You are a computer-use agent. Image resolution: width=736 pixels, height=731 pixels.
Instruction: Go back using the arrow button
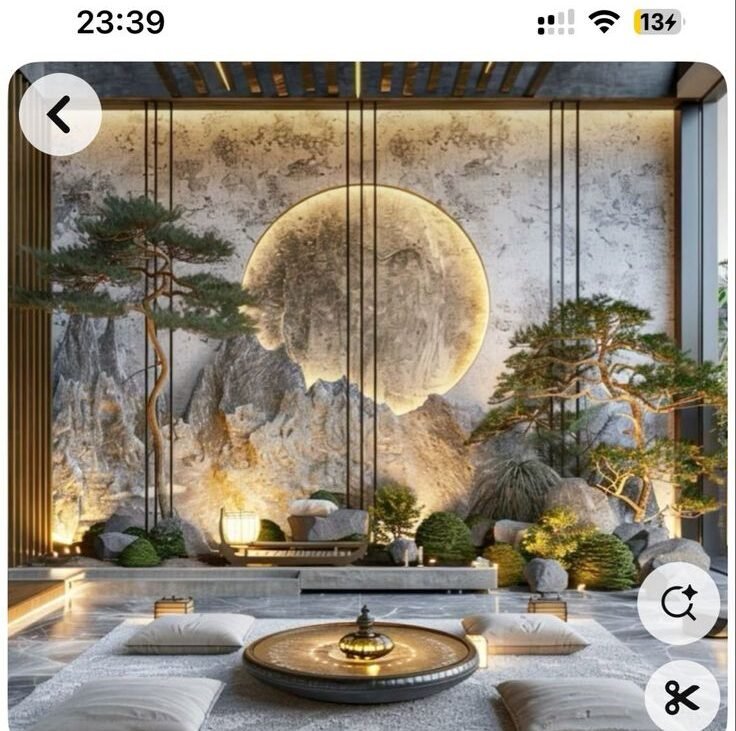click(x=60, y=114)
